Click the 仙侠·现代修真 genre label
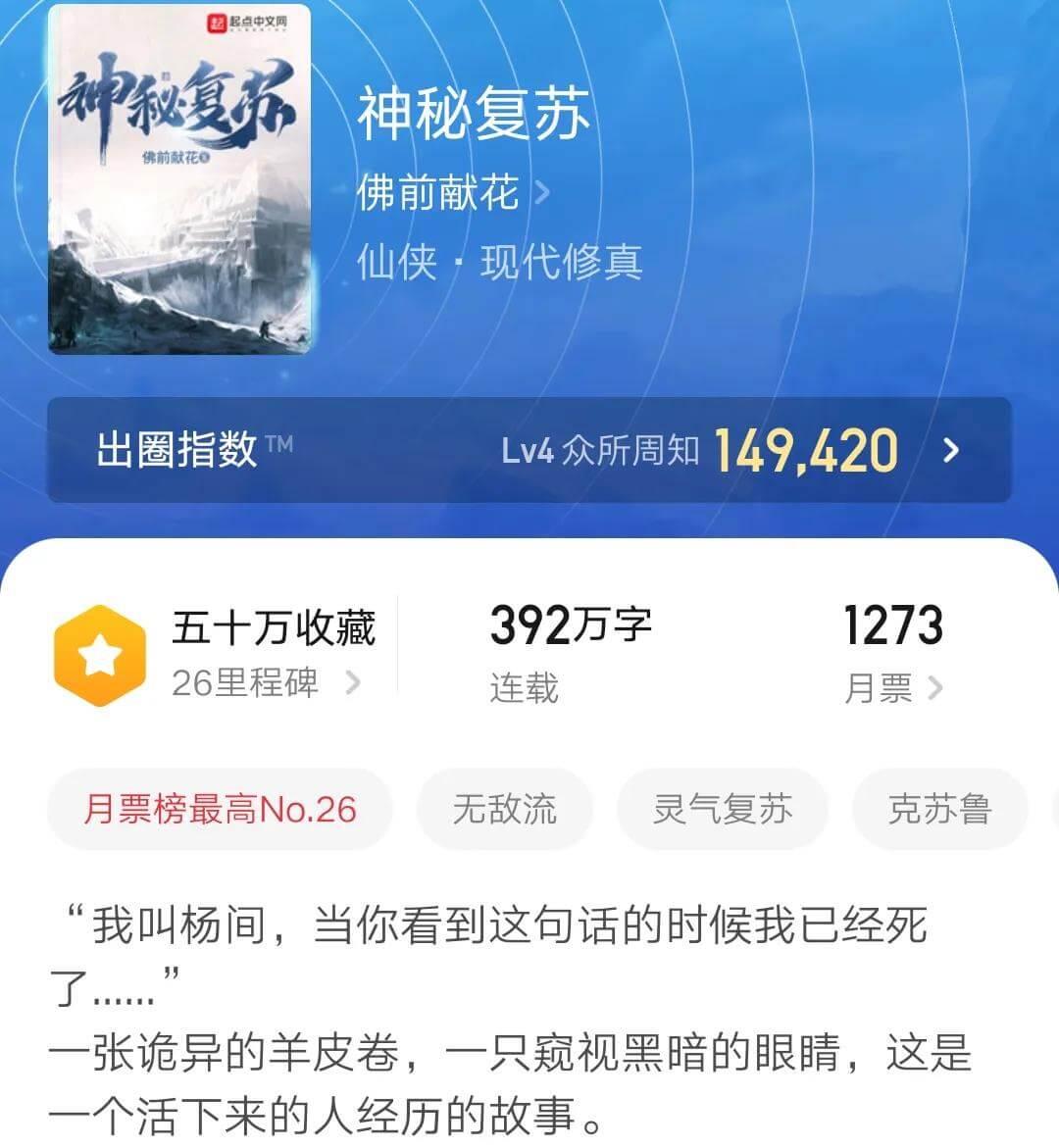 click(x=500, y=263)
